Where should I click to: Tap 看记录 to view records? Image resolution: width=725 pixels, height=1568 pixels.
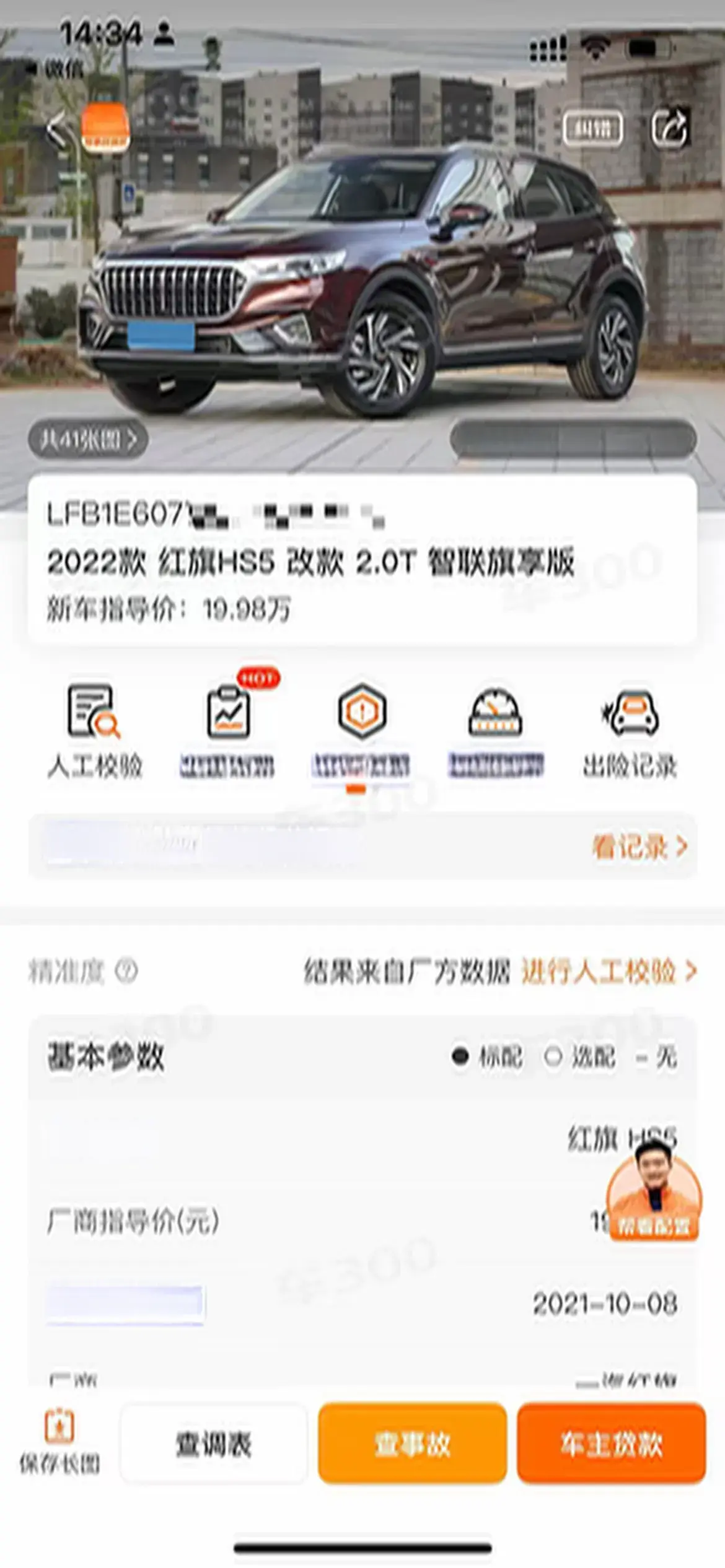[x=639, y=847]
